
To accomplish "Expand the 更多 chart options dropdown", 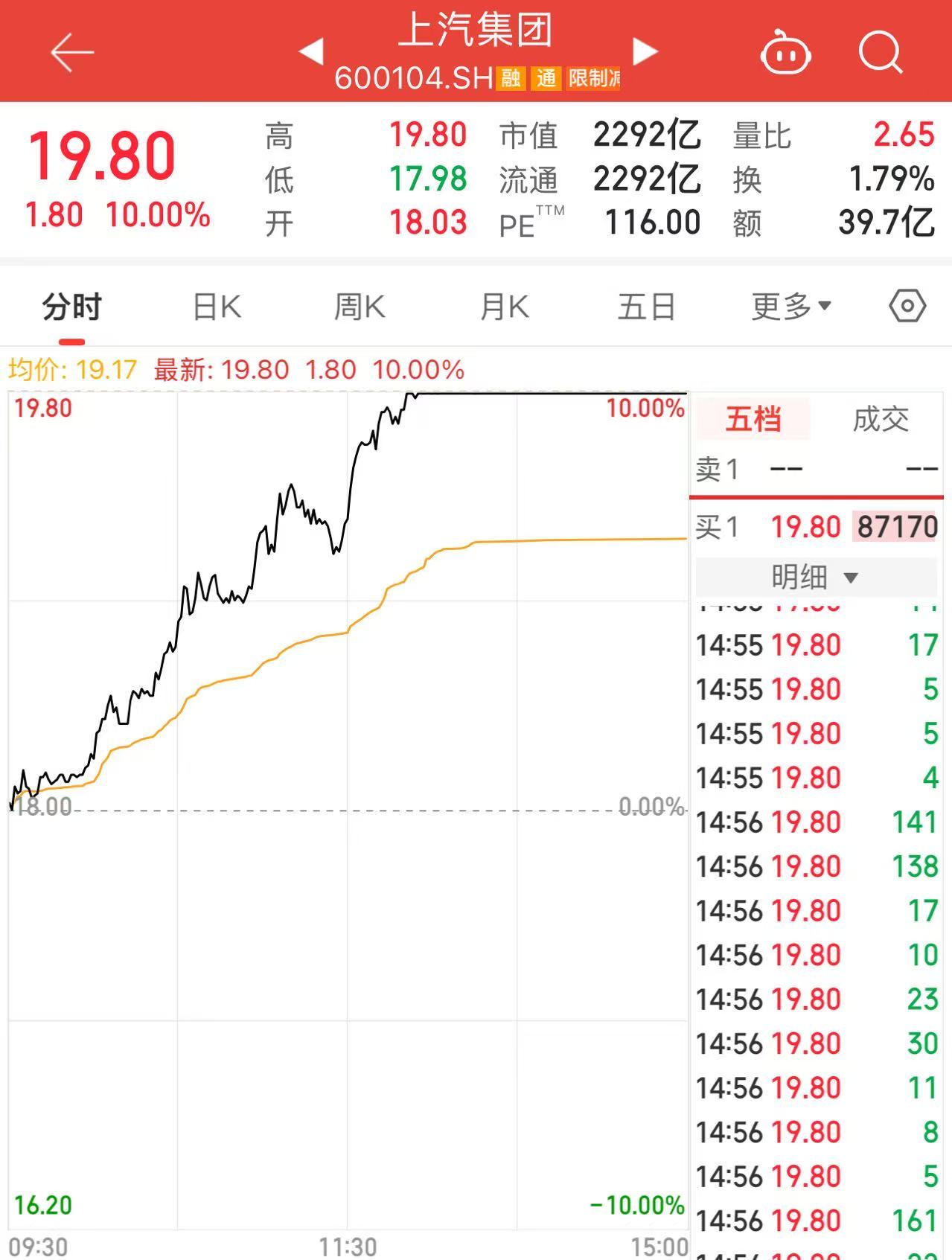I will 790,307.
